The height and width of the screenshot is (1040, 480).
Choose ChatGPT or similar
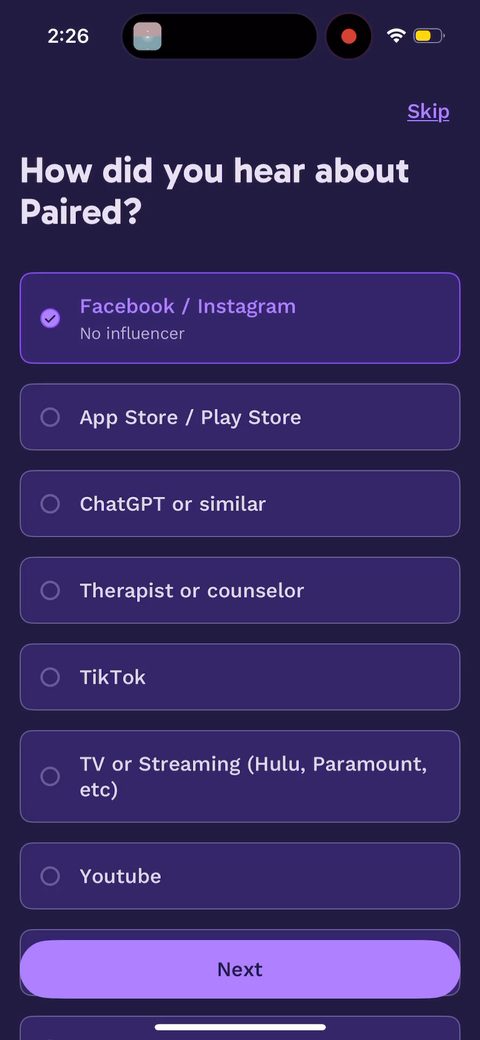click(240, 503)
